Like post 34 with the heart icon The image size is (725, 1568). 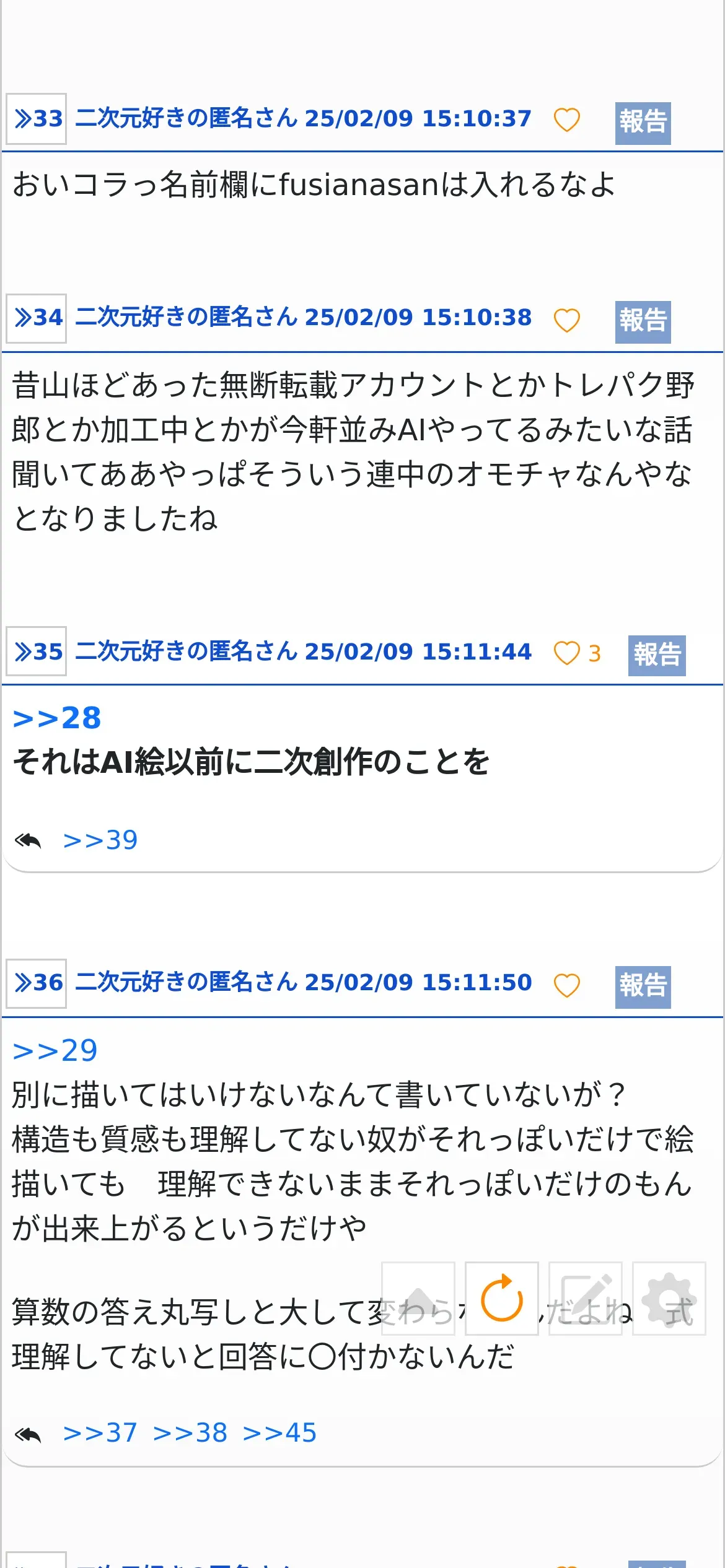tap(566, 320)
